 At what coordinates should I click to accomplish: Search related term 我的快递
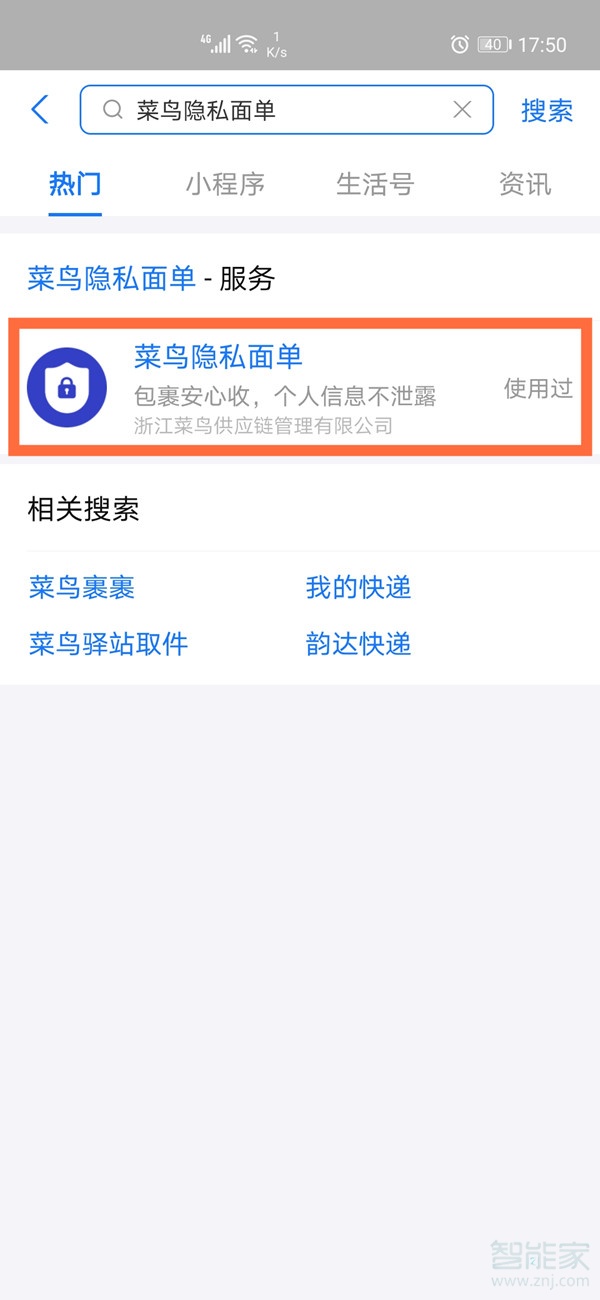pyautogui.click(x=358, y=588)
